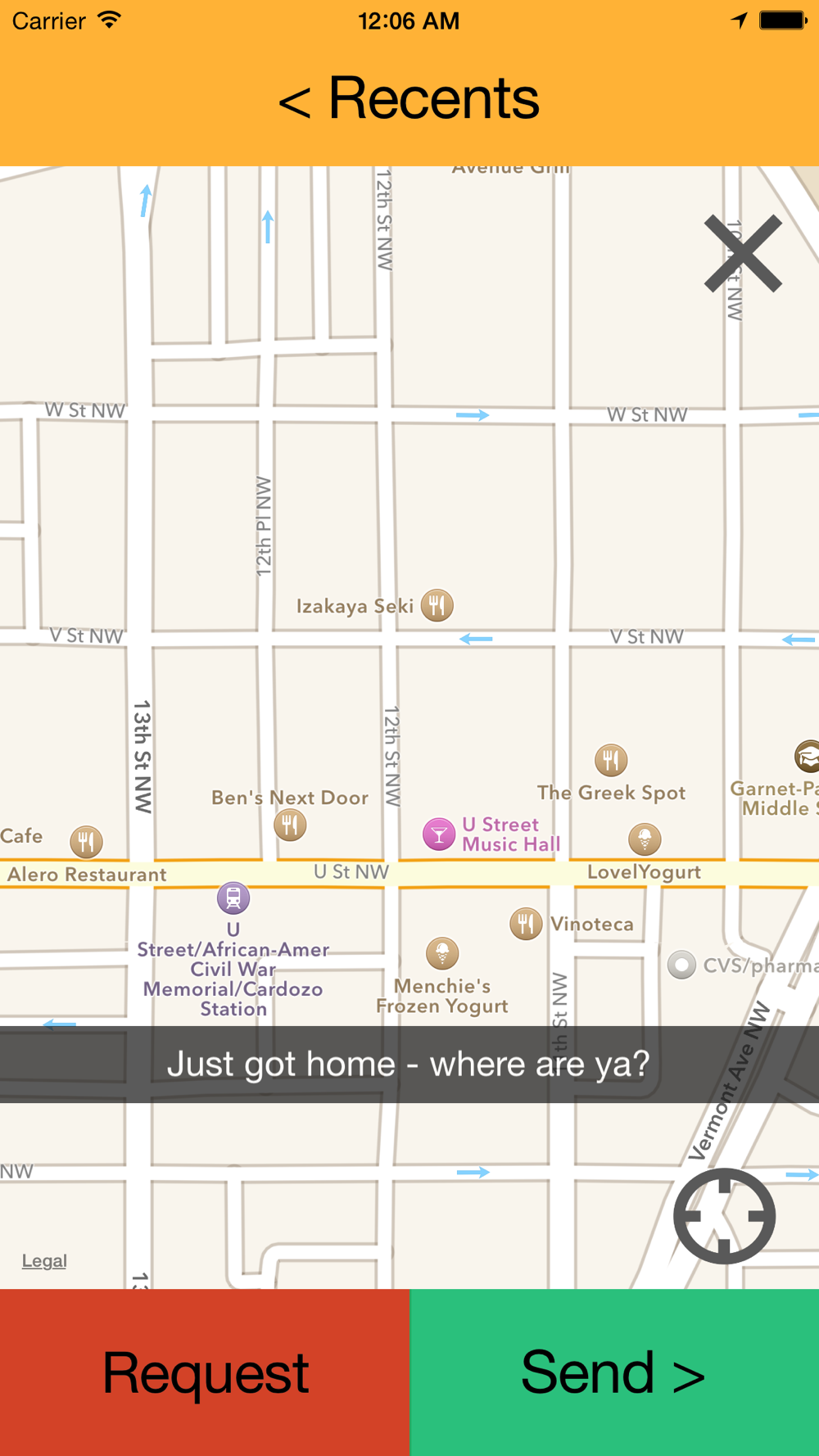Select the Cardozo Station transit pin
This screenshot has width=819, height=1456.
pos(233,898)
